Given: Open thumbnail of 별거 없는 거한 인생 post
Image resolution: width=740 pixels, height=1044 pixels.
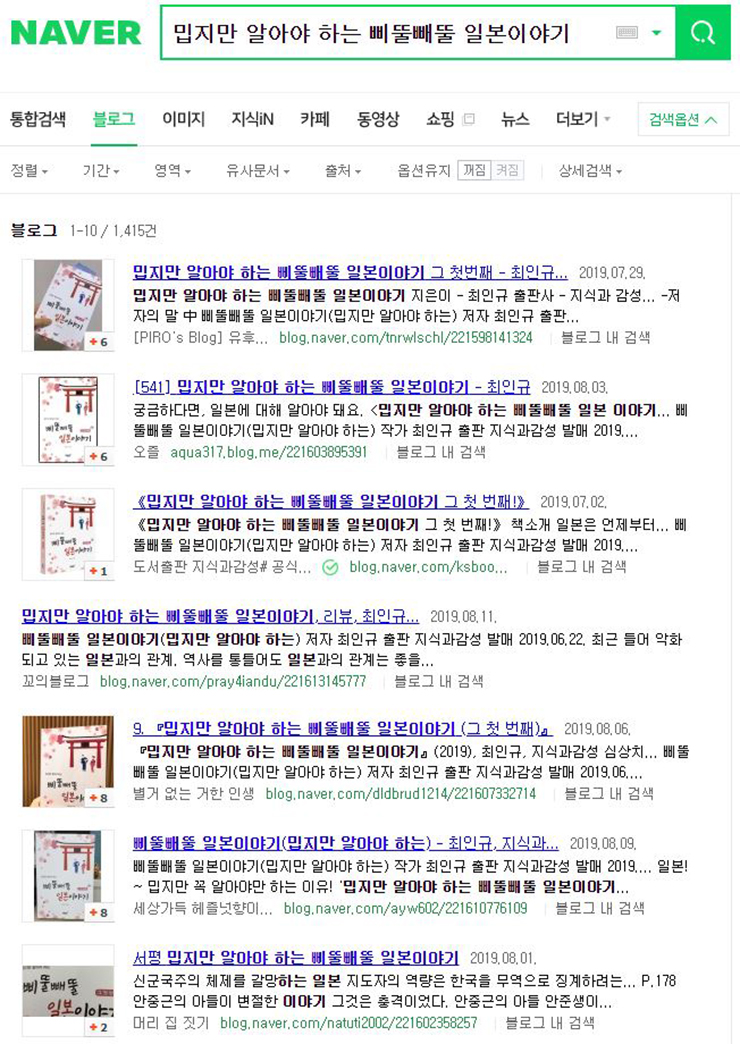Looking at the screenshot, I should tap(68, 761).
